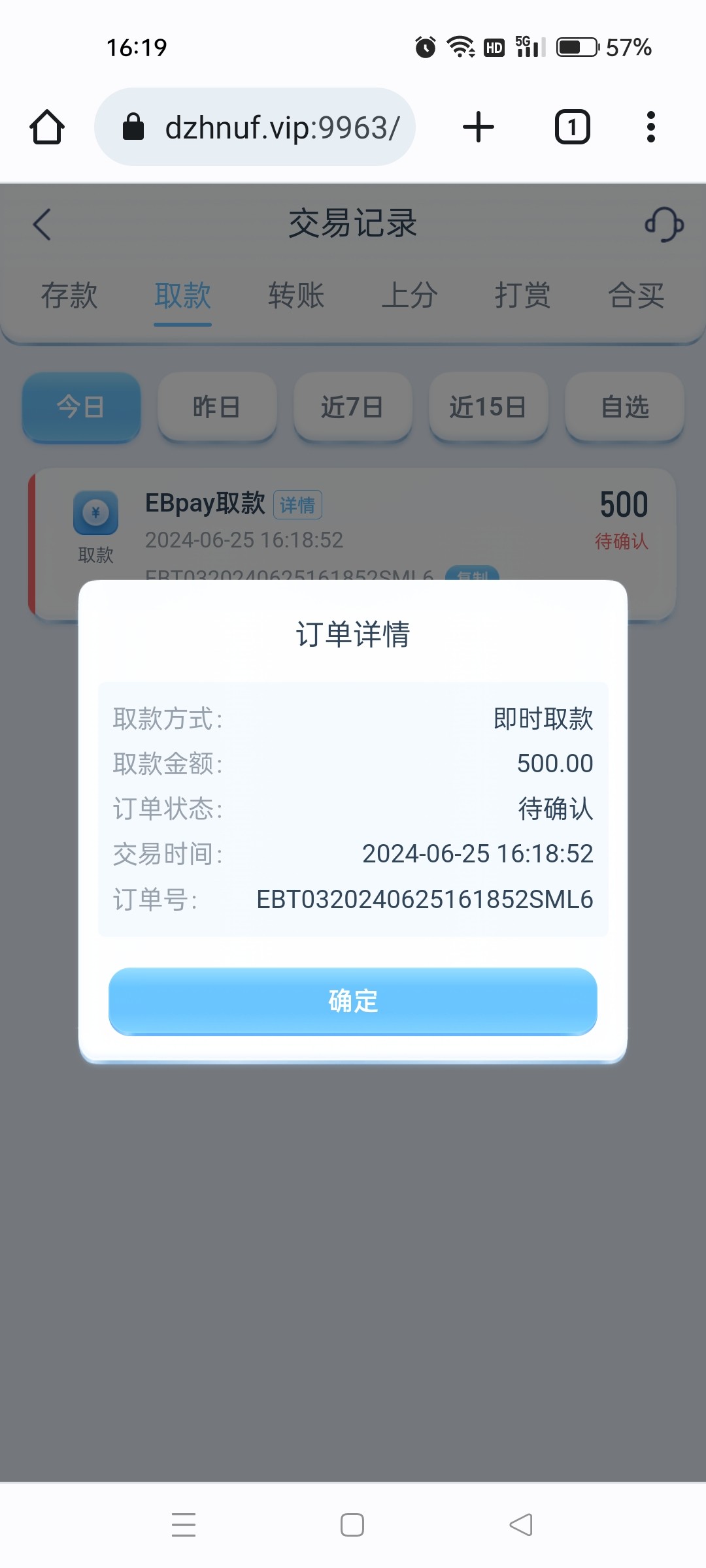Show records from 近7日
The height and width of the screenshot is (1568, 706).
(352, 407)
